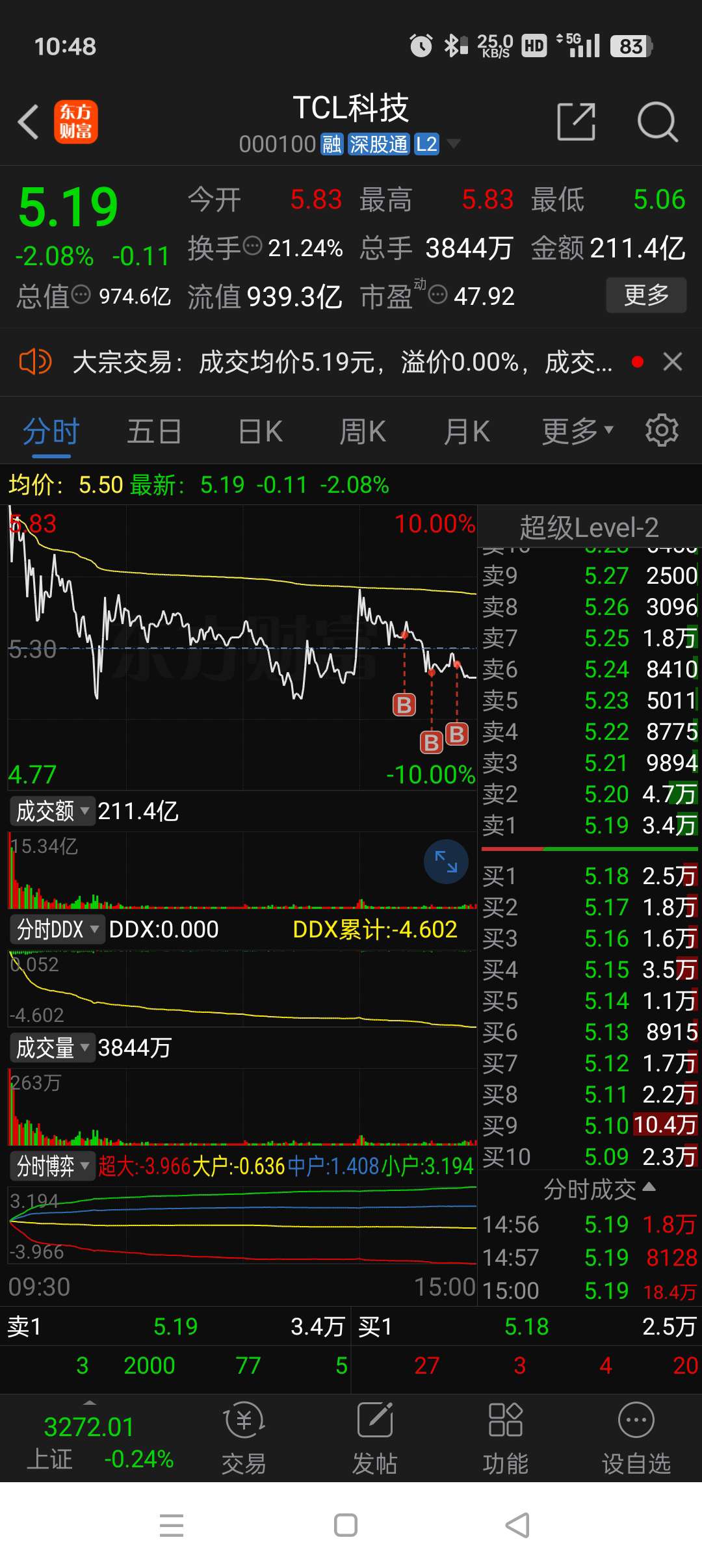Tap the 东方财富 app logo
The image size is (702, 1568).
[x=76, y=122]
